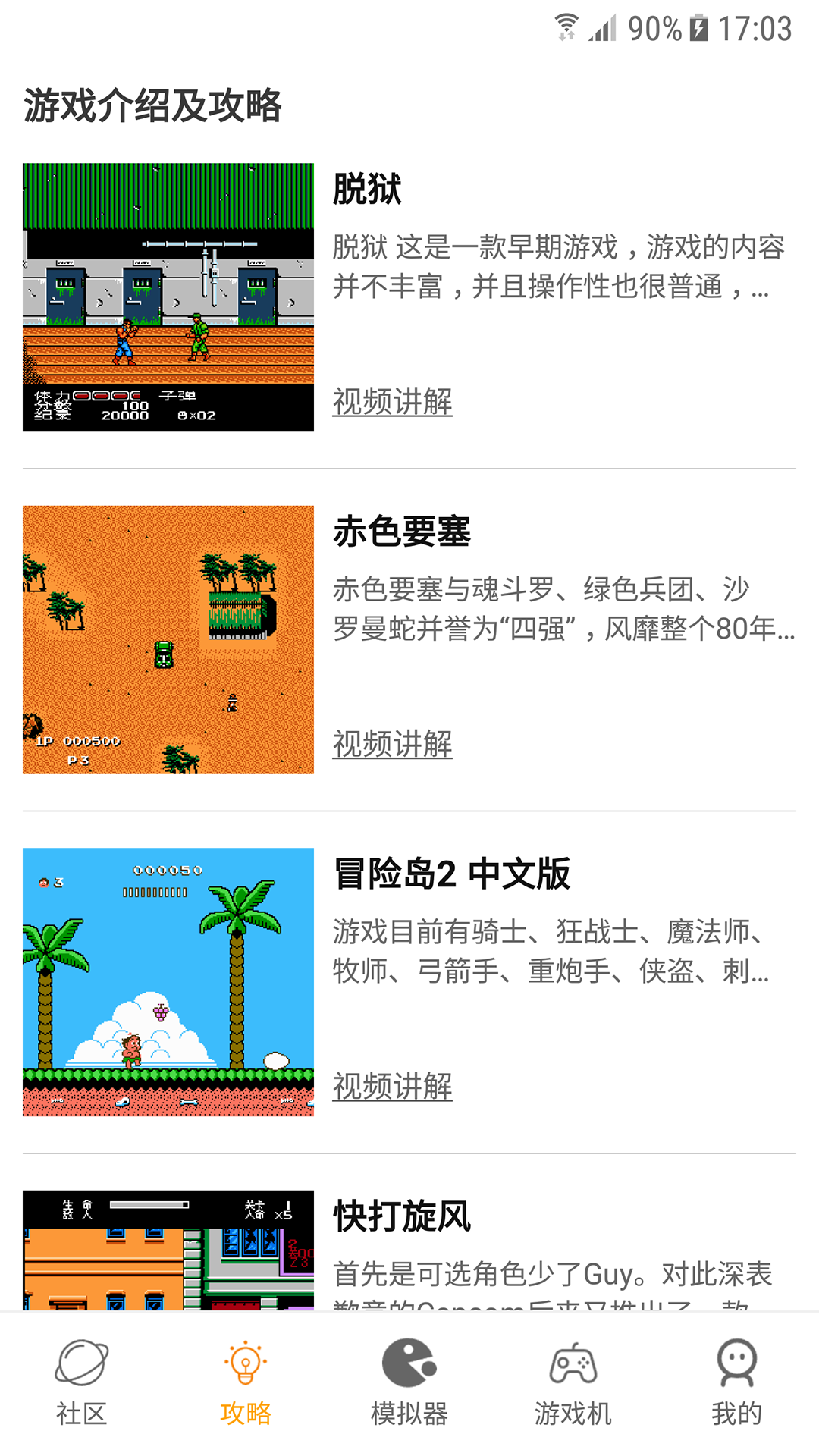The height and width of the screenshot is (1456, 819).
Task: Tap 视频讲解 link under 脱狱
Action: 392,401
